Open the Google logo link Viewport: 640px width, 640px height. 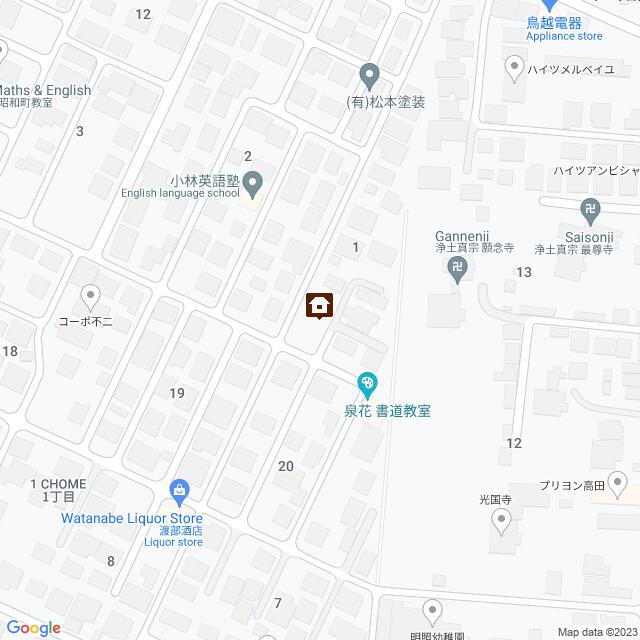click(x=31, y=628)
